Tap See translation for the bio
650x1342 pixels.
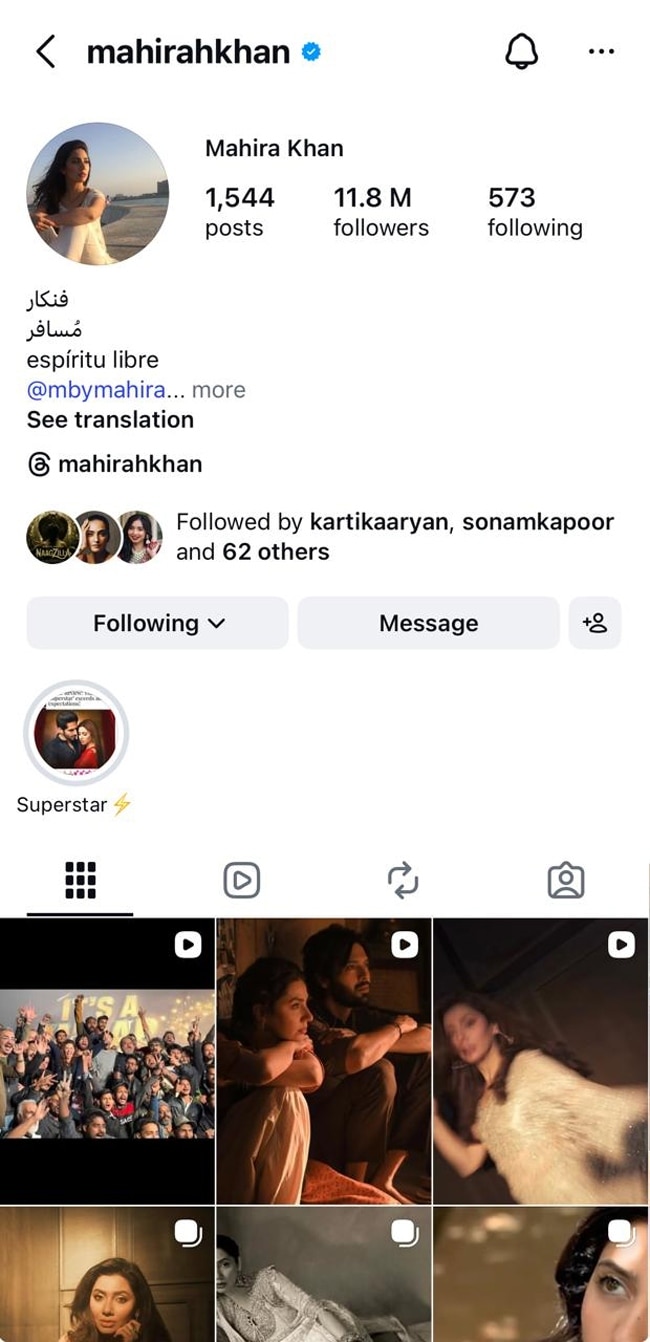(110, 420)
